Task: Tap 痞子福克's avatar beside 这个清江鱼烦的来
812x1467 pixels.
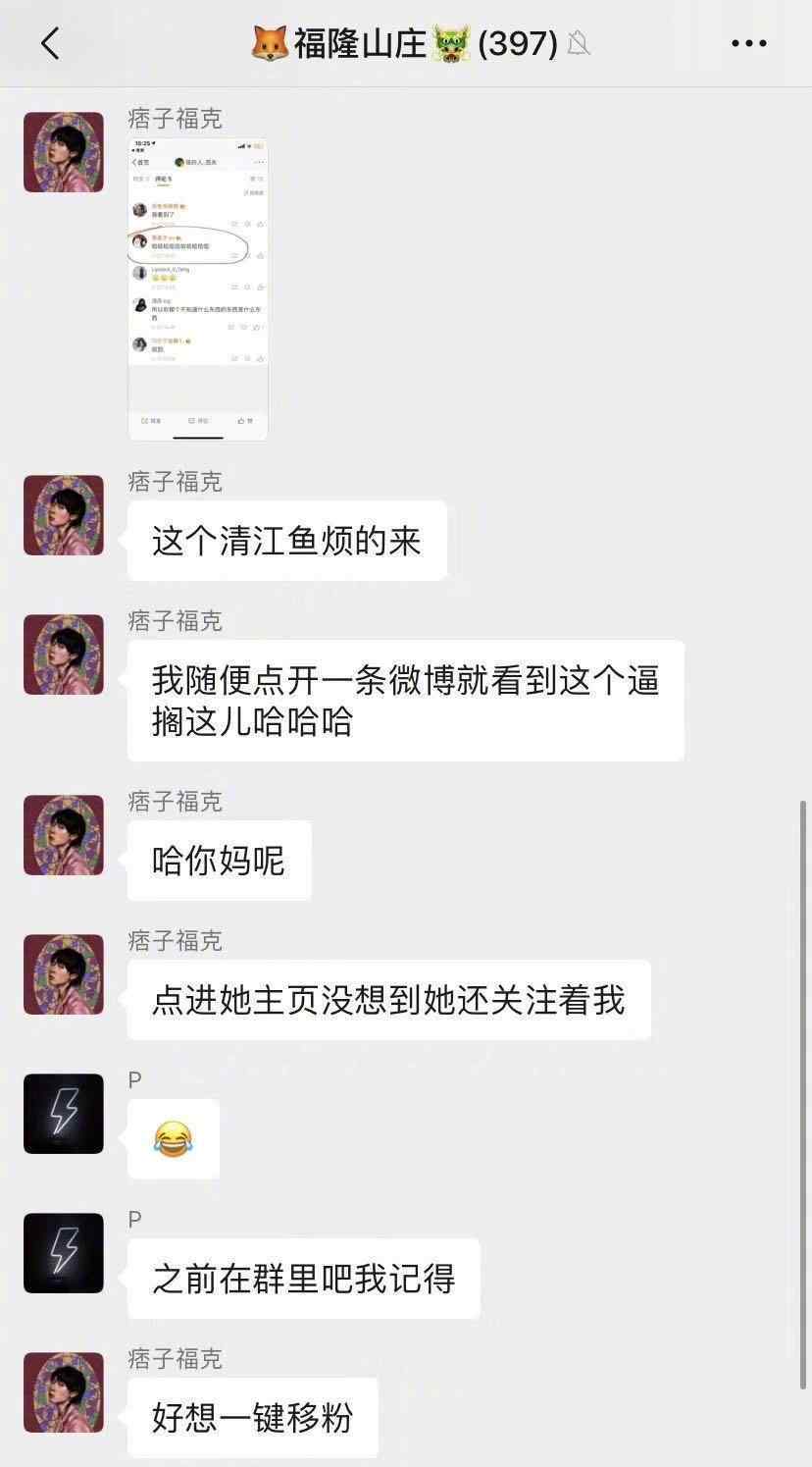Action: 64,515
